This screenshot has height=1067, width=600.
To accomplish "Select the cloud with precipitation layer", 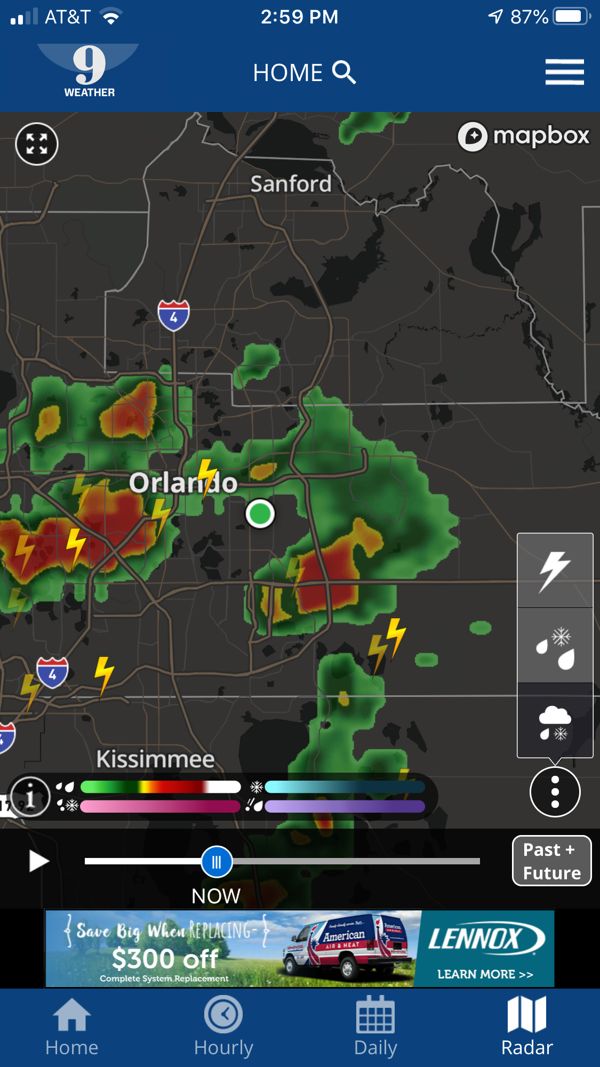I will click(x=555, y=720).
